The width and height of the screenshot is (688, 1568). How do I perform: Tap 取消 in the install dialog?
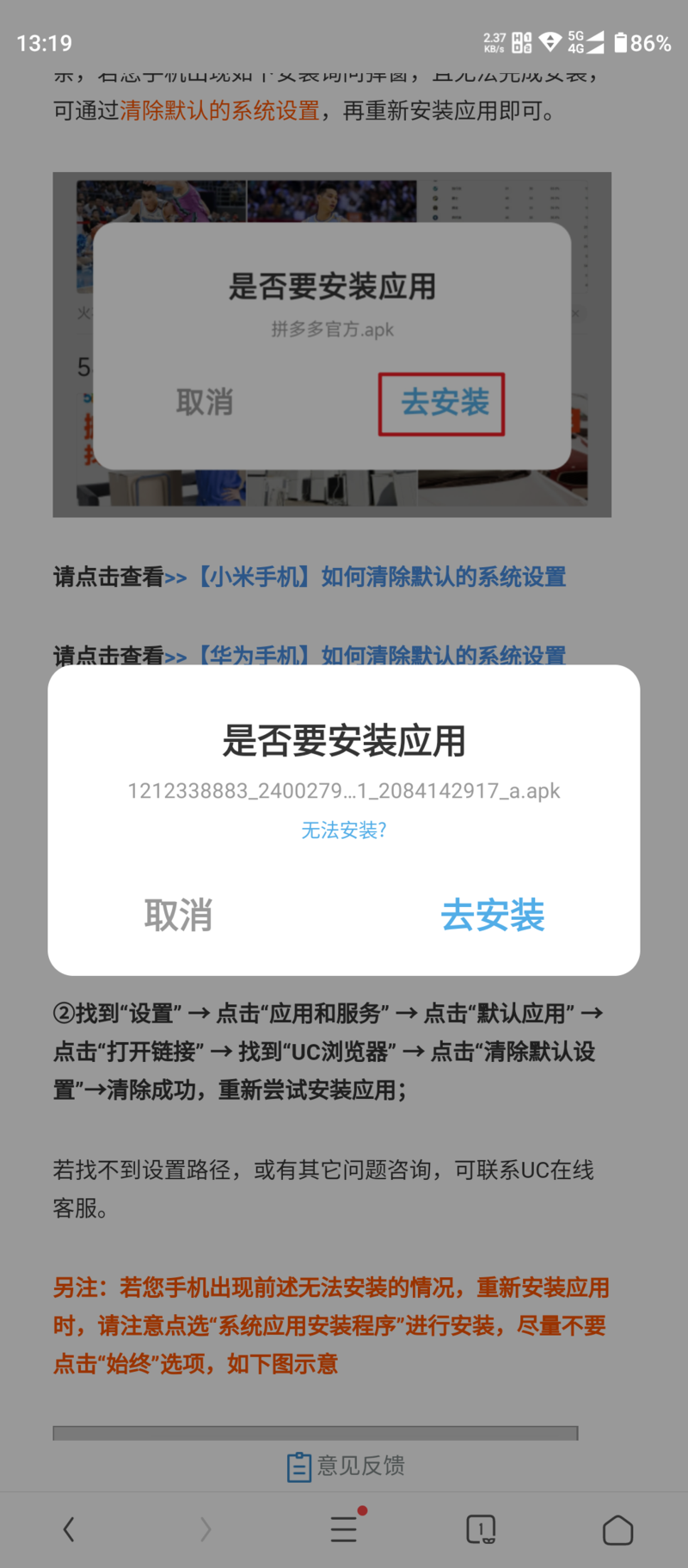[178, 915]
